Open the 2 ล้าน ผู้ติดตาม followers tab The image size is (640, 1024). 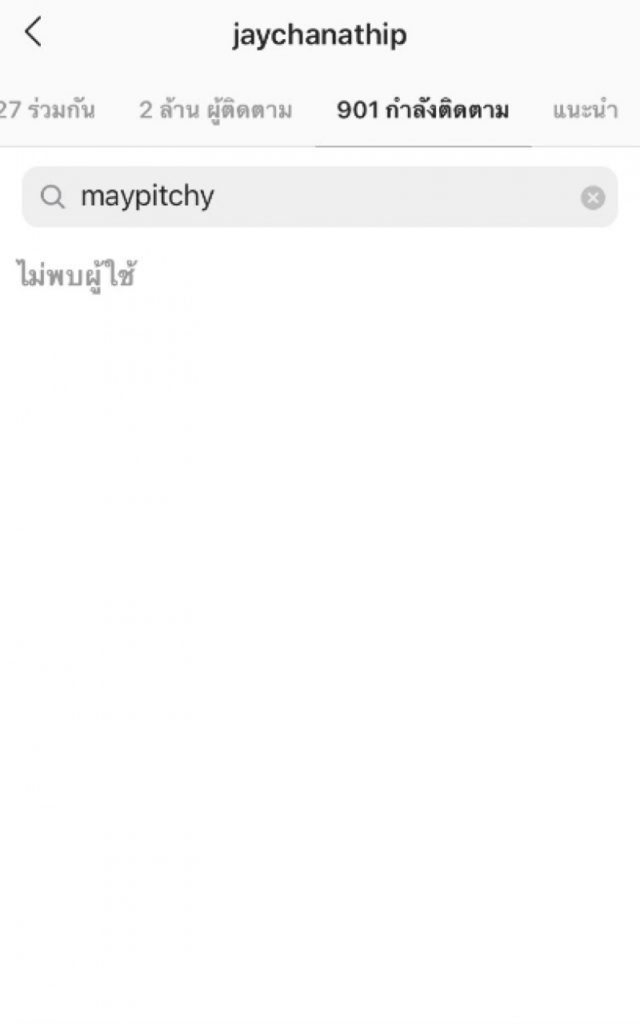pyautogui.click(x=216, y=110)
